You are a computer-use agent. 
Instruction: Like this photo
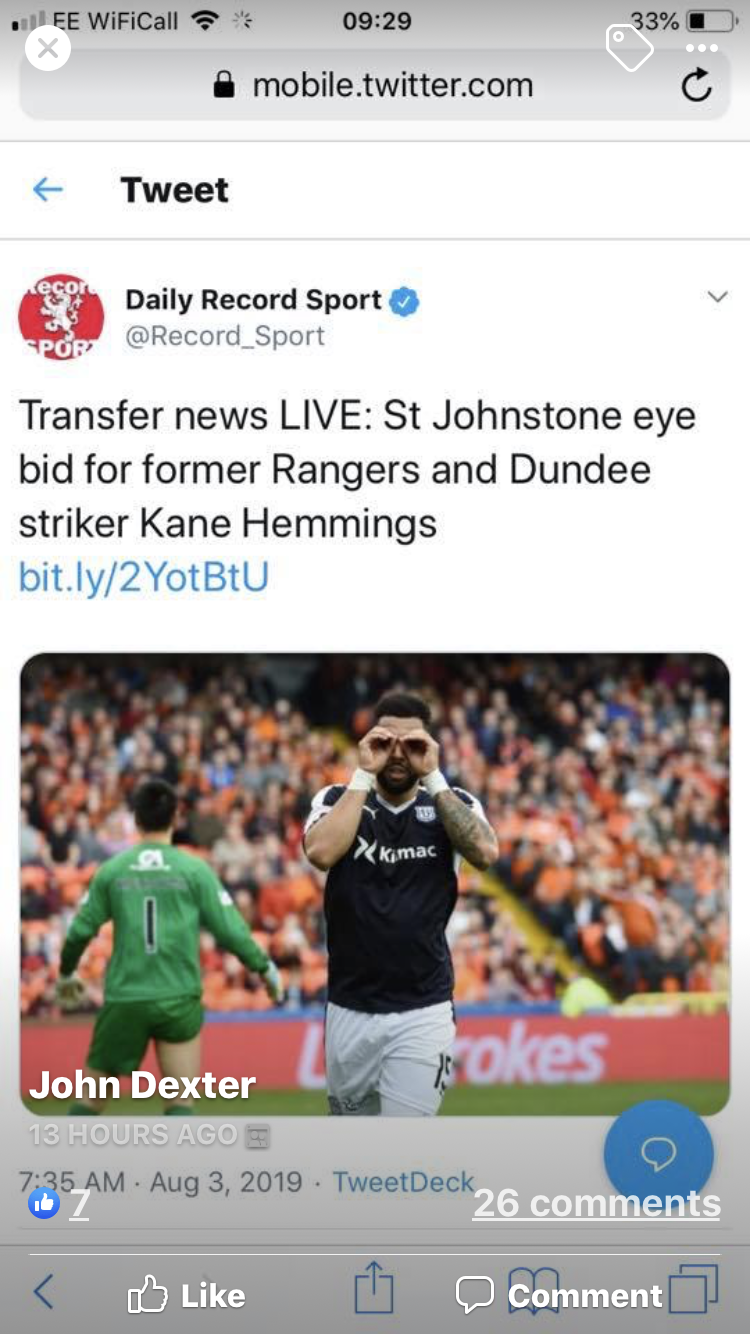[x=187, y=1296]
